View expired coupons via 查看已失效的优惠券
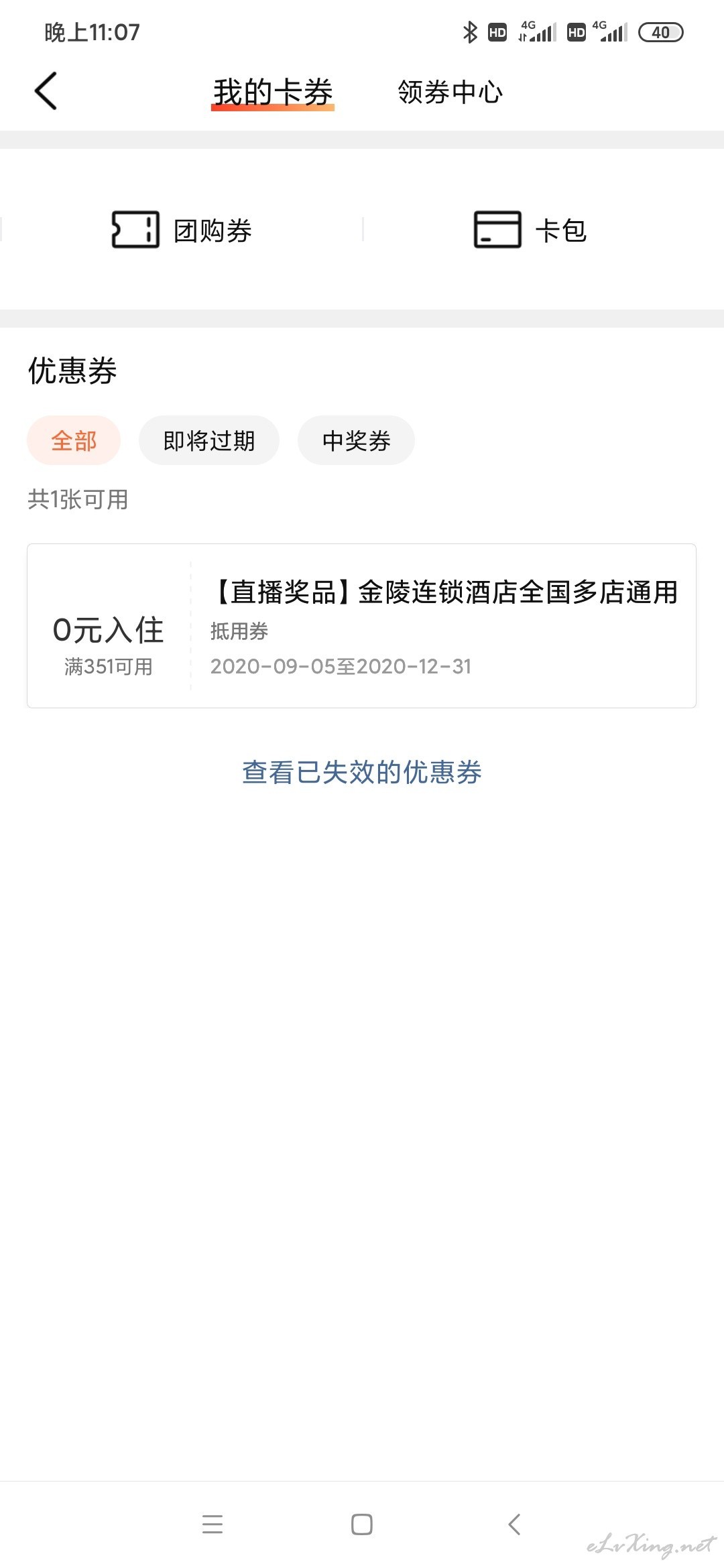 361,772
